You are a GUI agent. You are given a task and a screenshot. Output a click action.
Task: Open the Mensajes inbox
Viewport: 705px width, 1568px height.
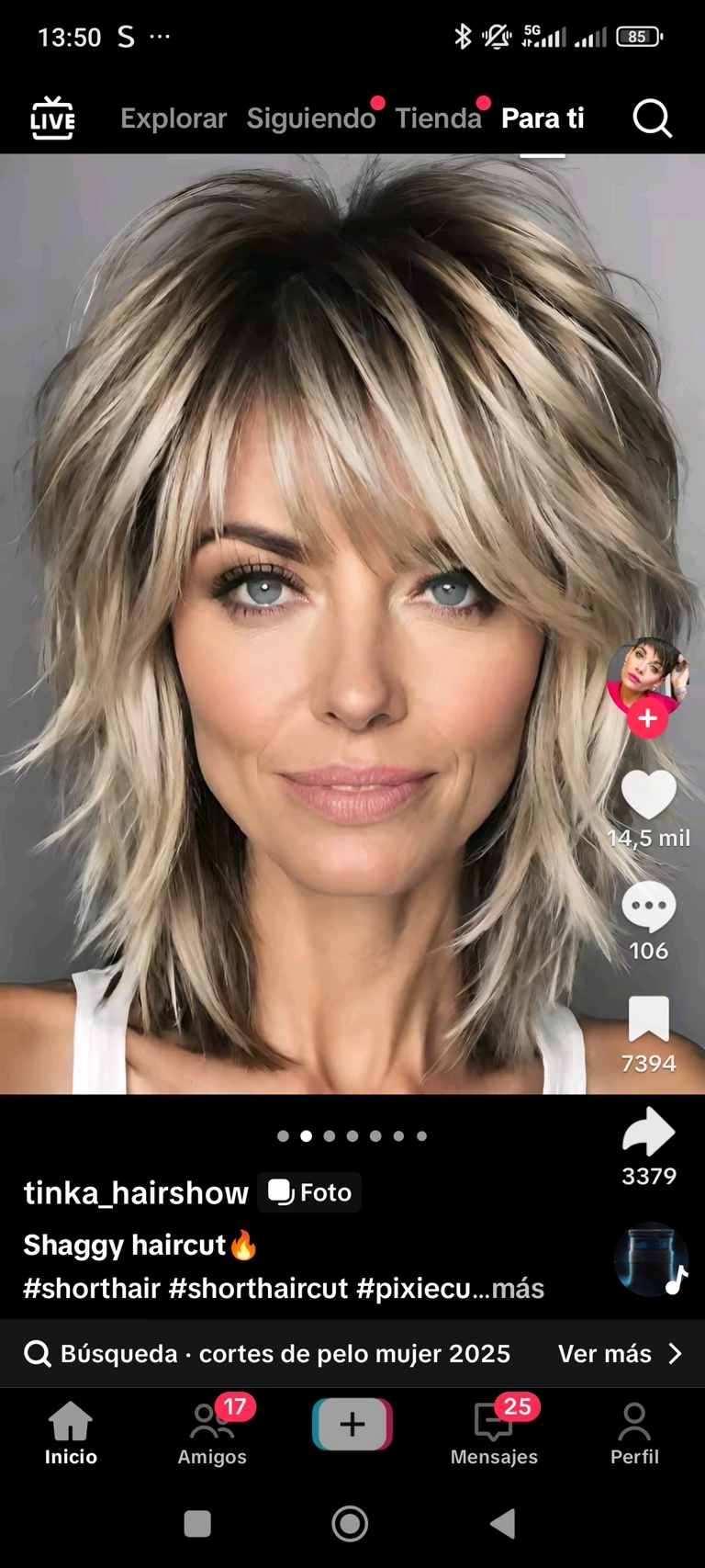(494, 1433)
